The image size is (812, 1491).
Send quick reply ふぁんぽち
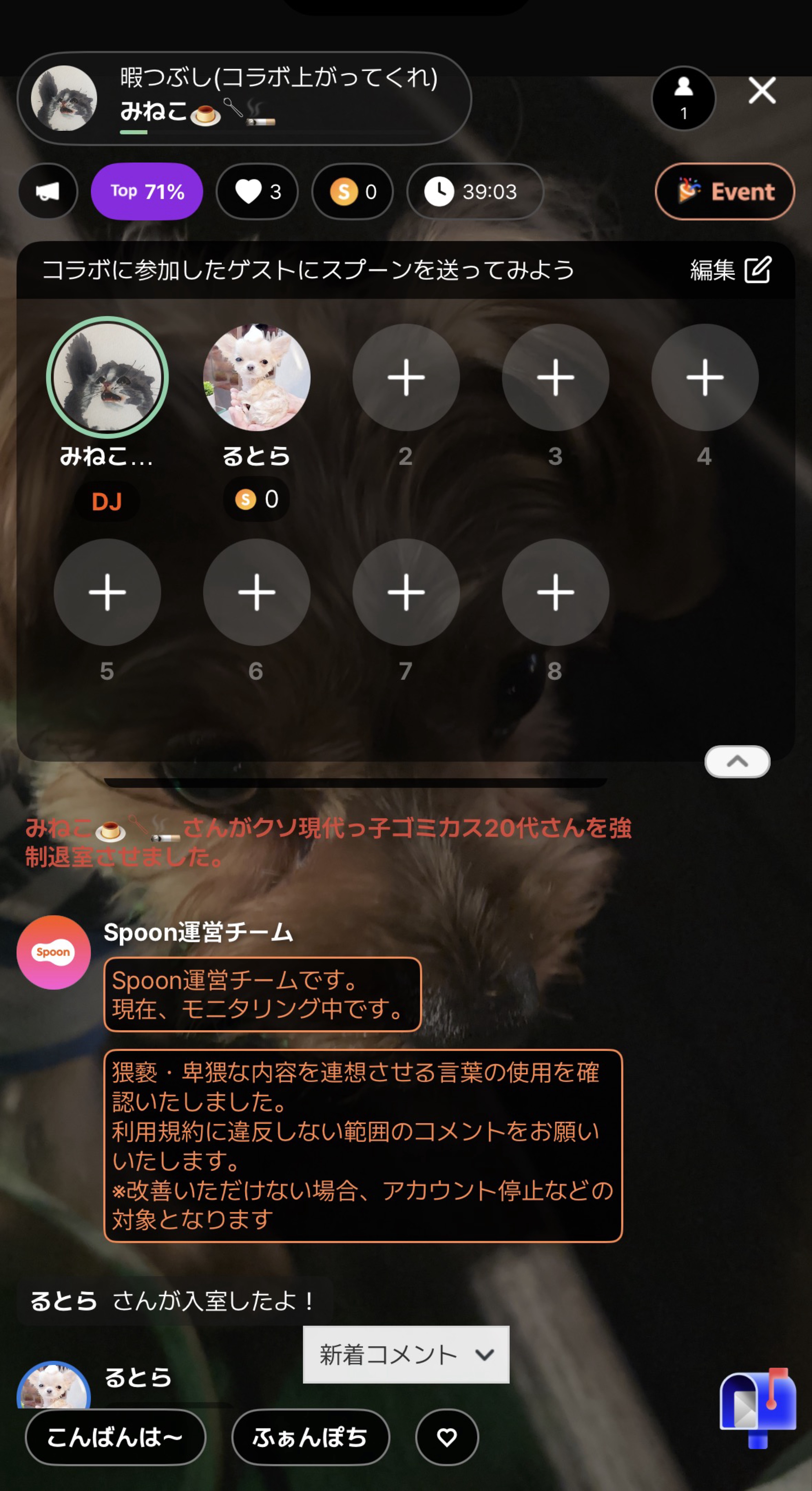tap(310, 1437)
